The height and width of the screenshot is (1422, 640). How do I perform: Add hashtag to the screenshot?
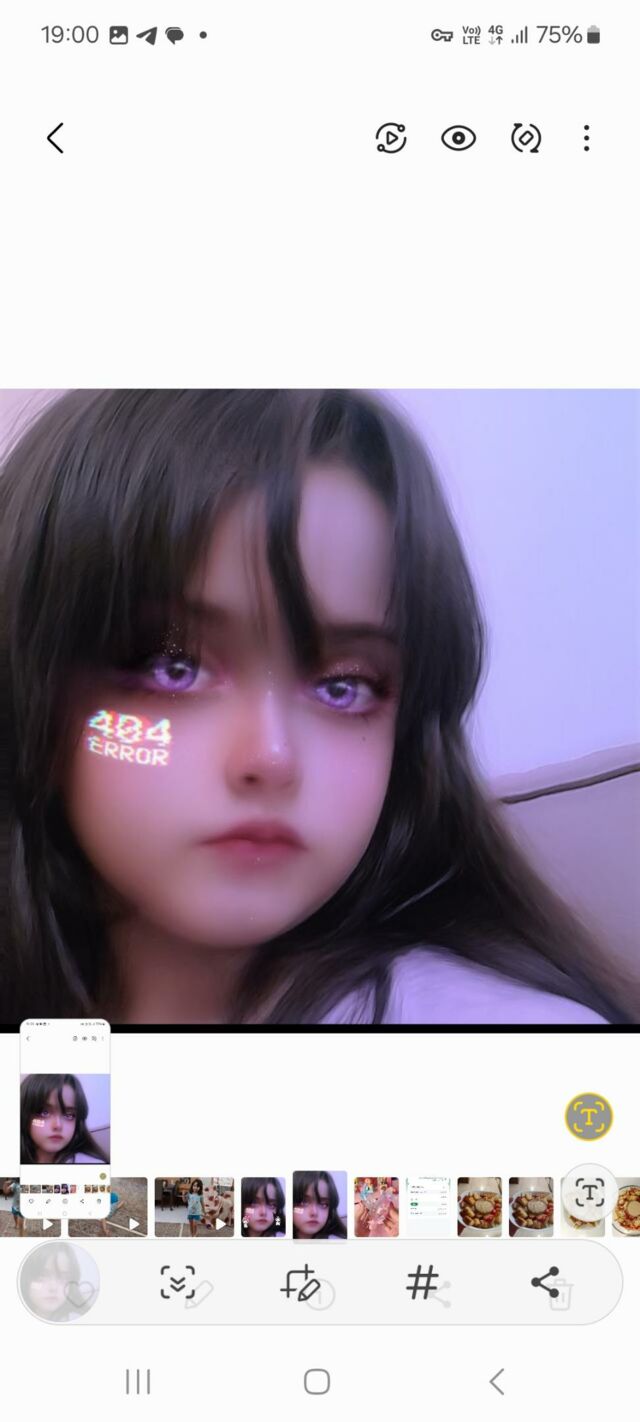(x=422, y=1282)
